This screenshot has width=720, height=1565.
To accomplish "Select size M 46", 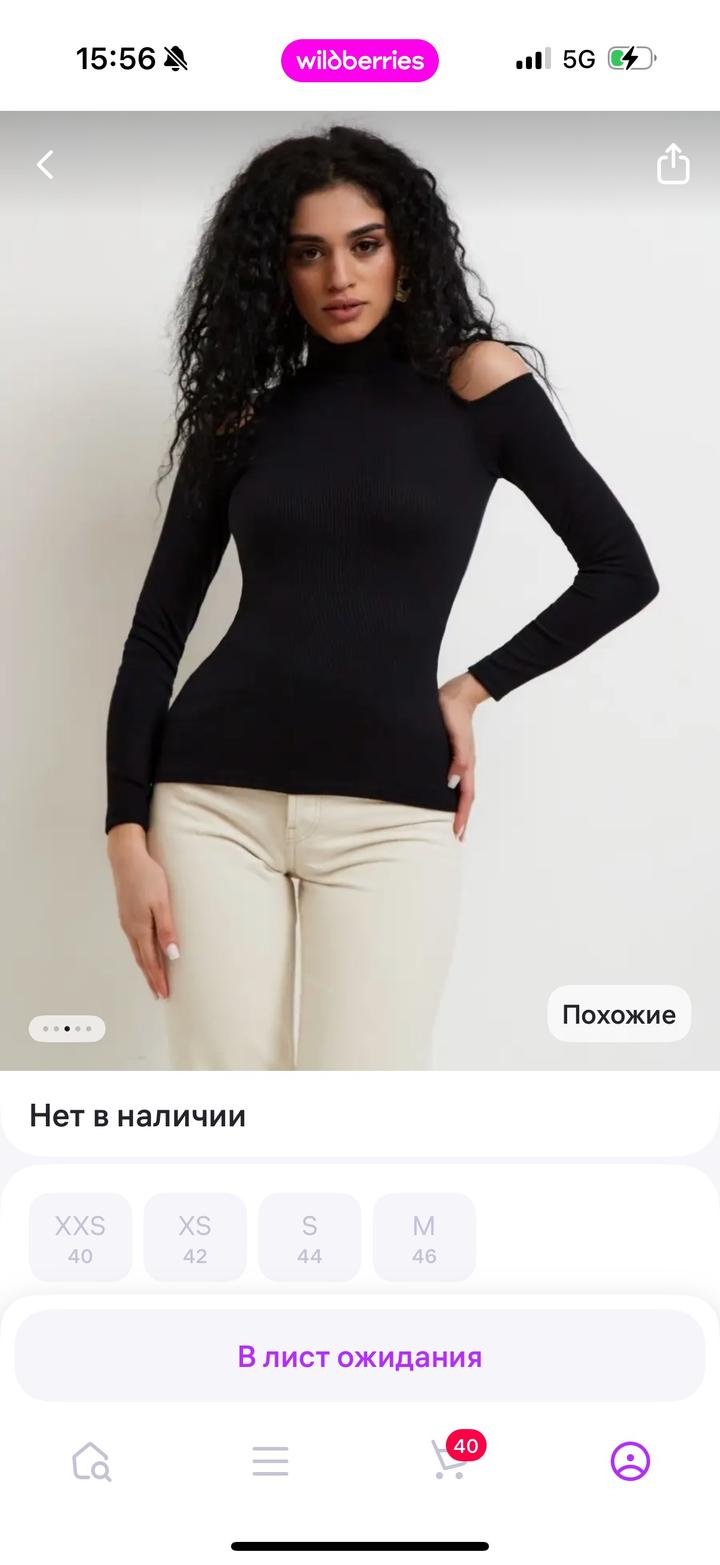I will point(424,1237).
